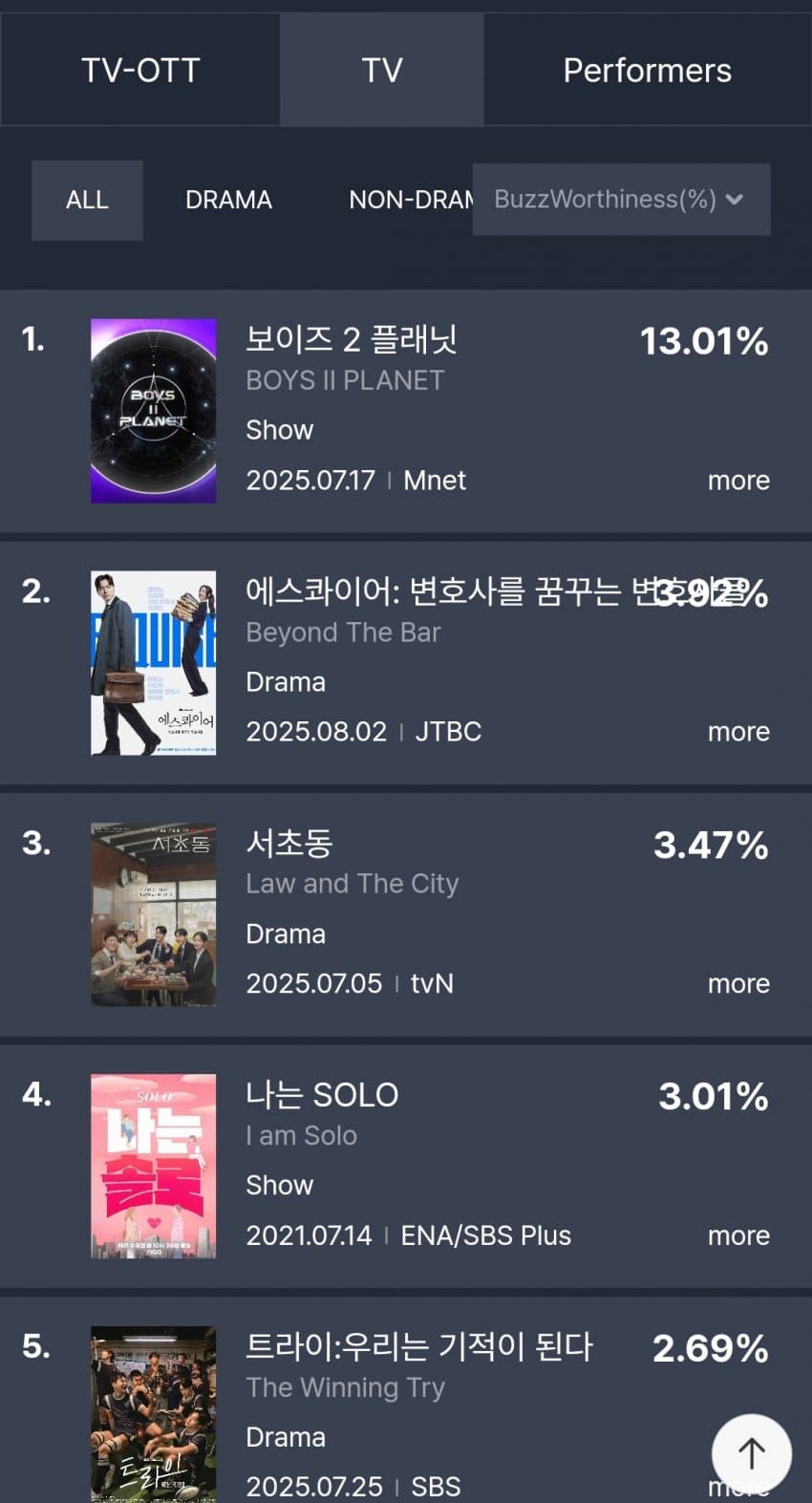The image size is (812, 1503).
Task: Open The Winning Try poster
Action: coord(153,1414)
